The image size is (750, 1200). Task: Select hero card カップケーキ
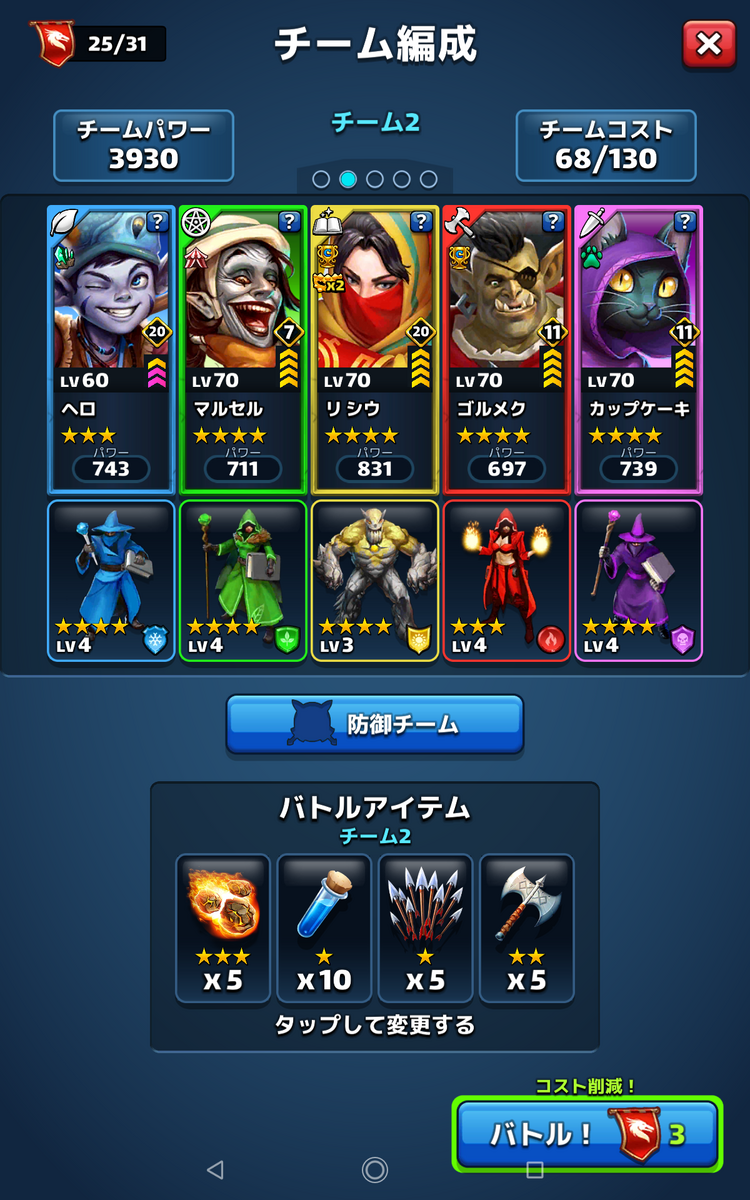point(639,349)
